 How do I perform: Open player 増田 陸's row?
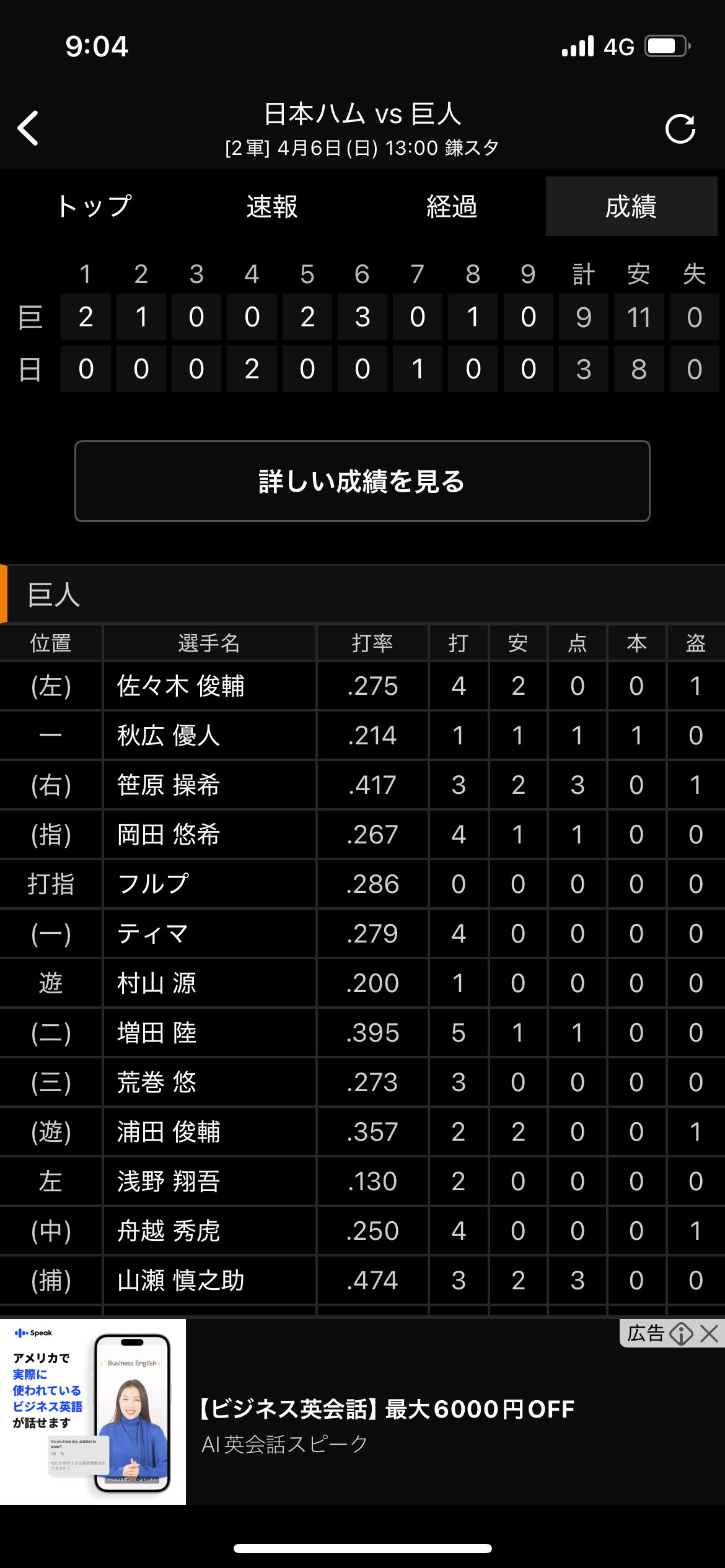pyautogui.click(x=157, y=1033)
